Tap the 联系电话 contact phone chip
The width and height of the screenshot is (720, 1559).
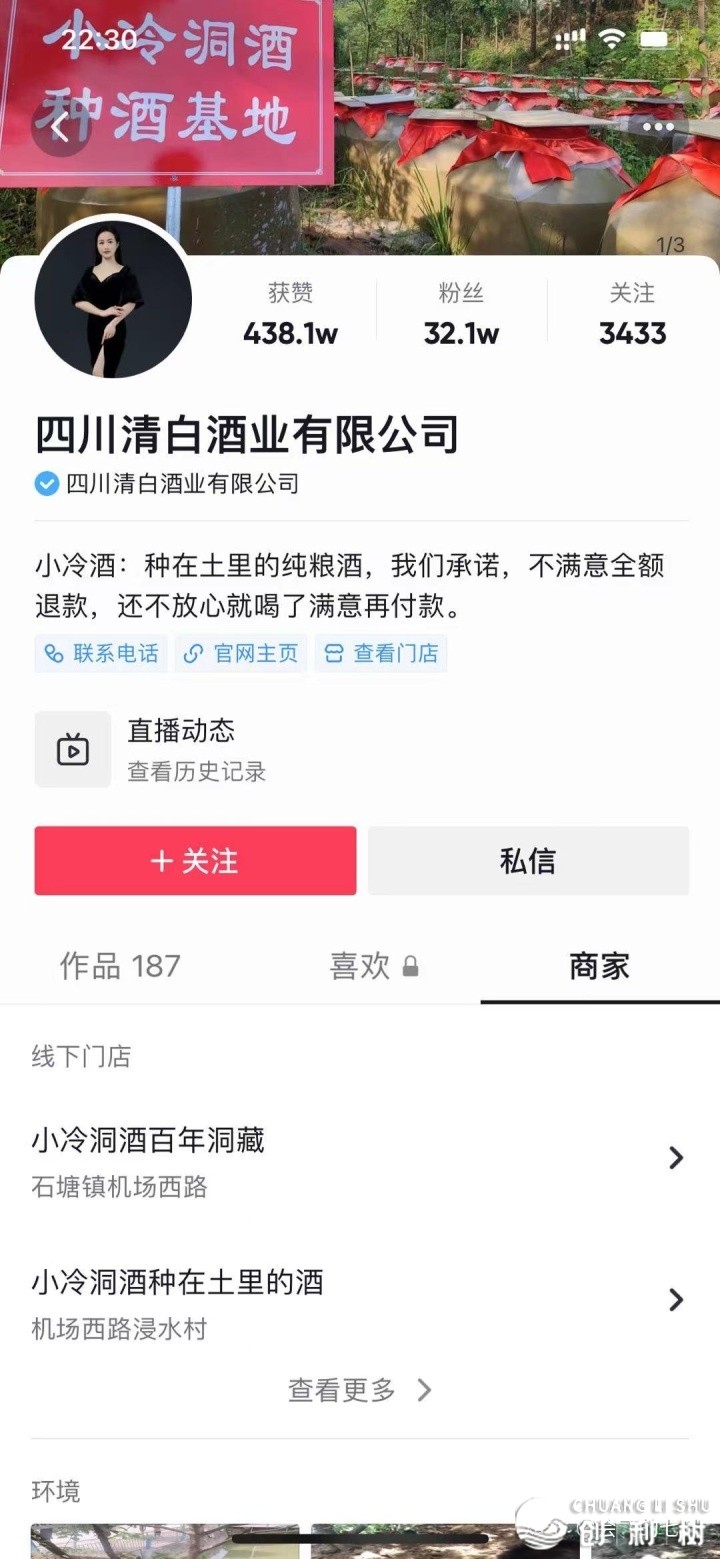(101, 653)
